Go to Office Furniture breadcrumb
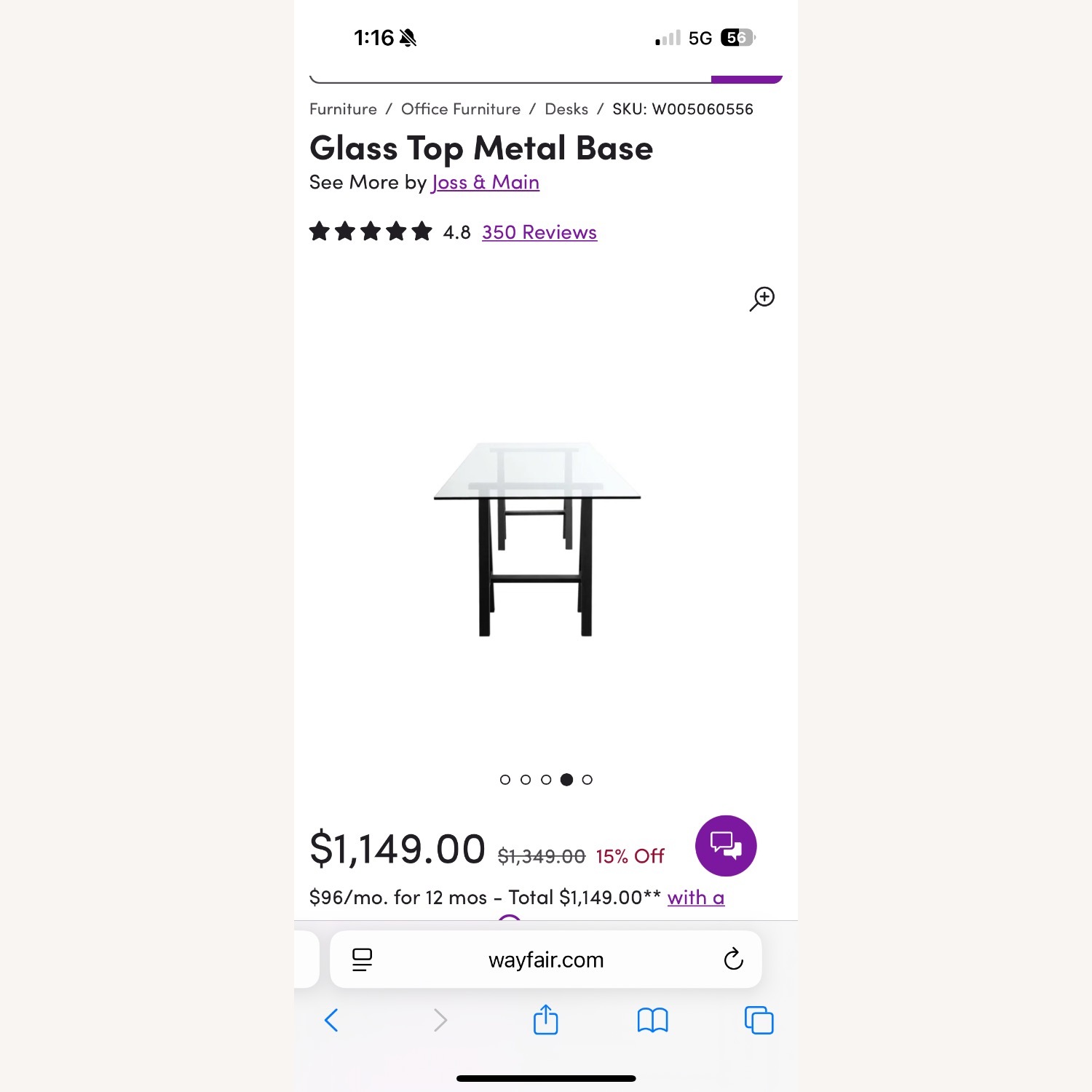Screen dimensions: 1092x1092 click(x=461, y=109)
